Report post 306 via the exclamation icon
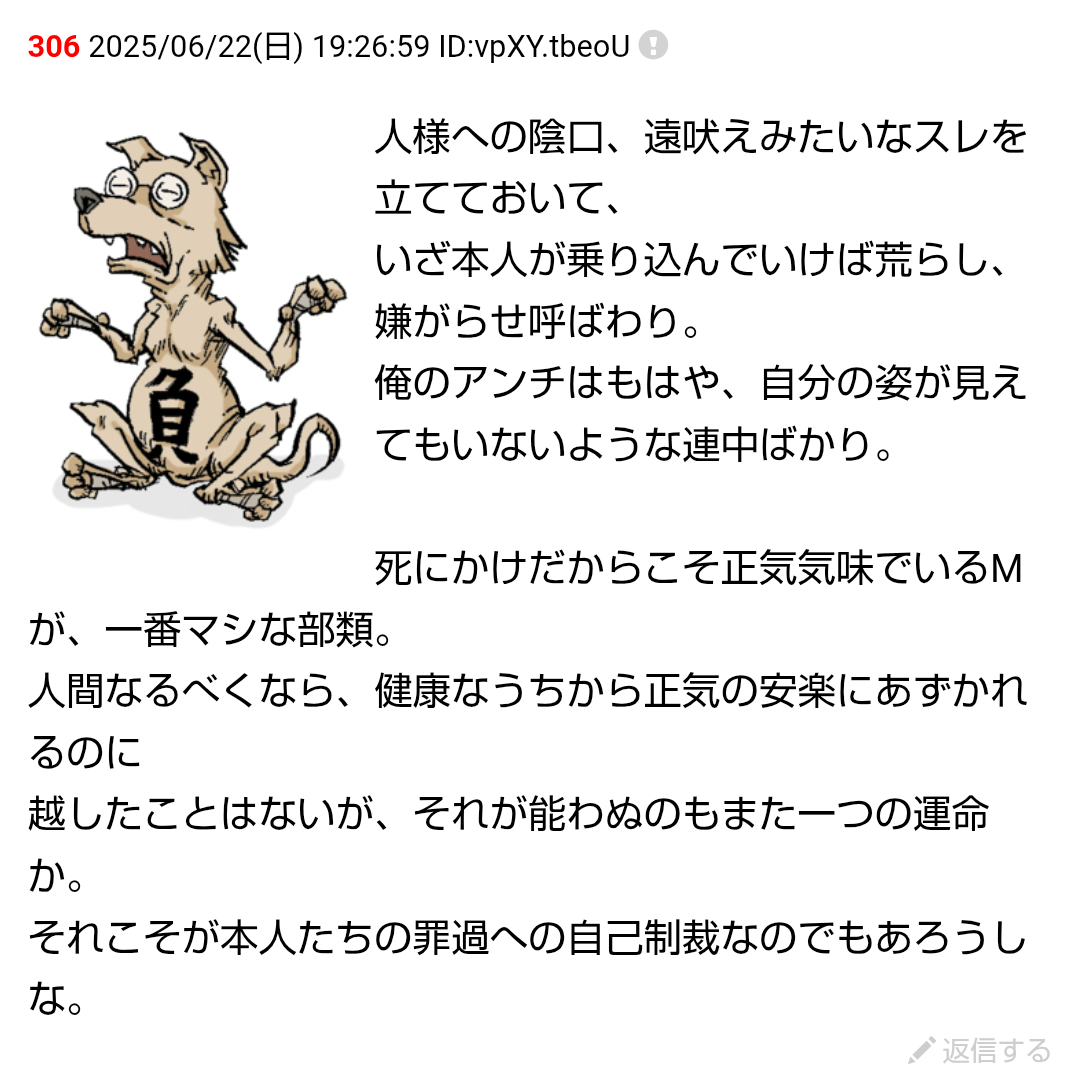The image size is (1080, 1080). click(653, 46)
